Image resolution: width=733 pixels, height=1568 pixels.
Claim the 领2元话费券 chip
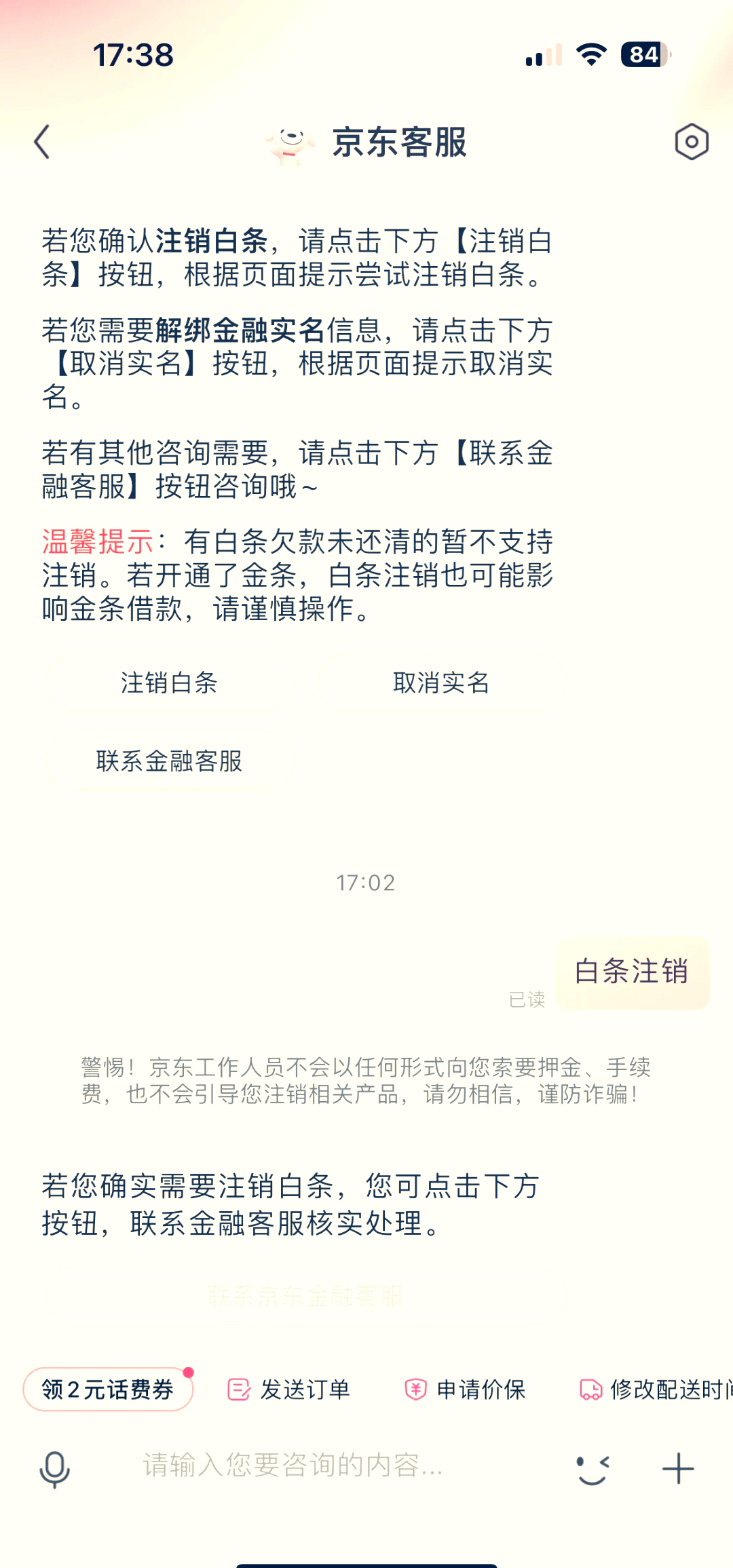pos(109,1389)
